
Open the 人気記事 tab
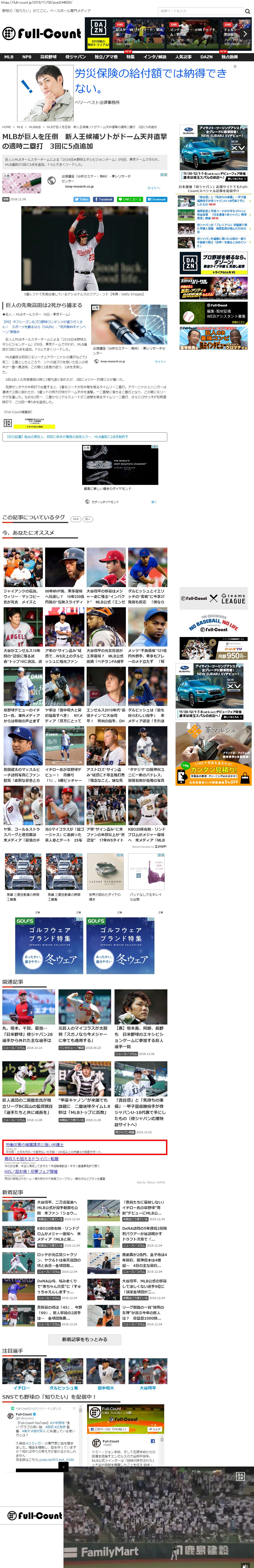click(183, 57)
